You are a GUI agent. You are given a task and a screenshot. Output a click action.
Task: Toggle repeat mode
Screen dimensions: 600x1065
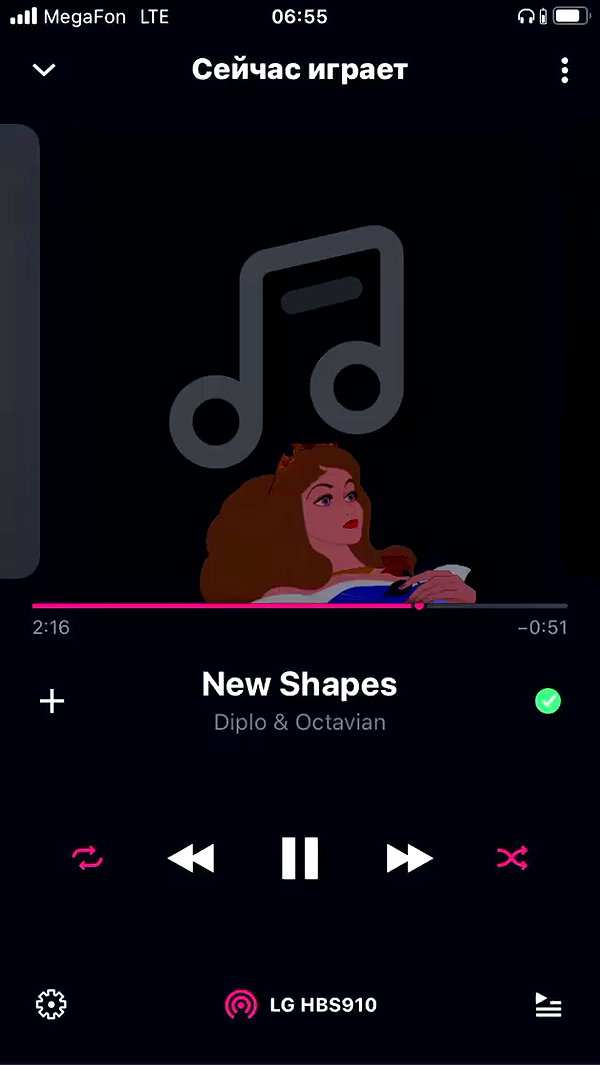[x=88, y=858]
